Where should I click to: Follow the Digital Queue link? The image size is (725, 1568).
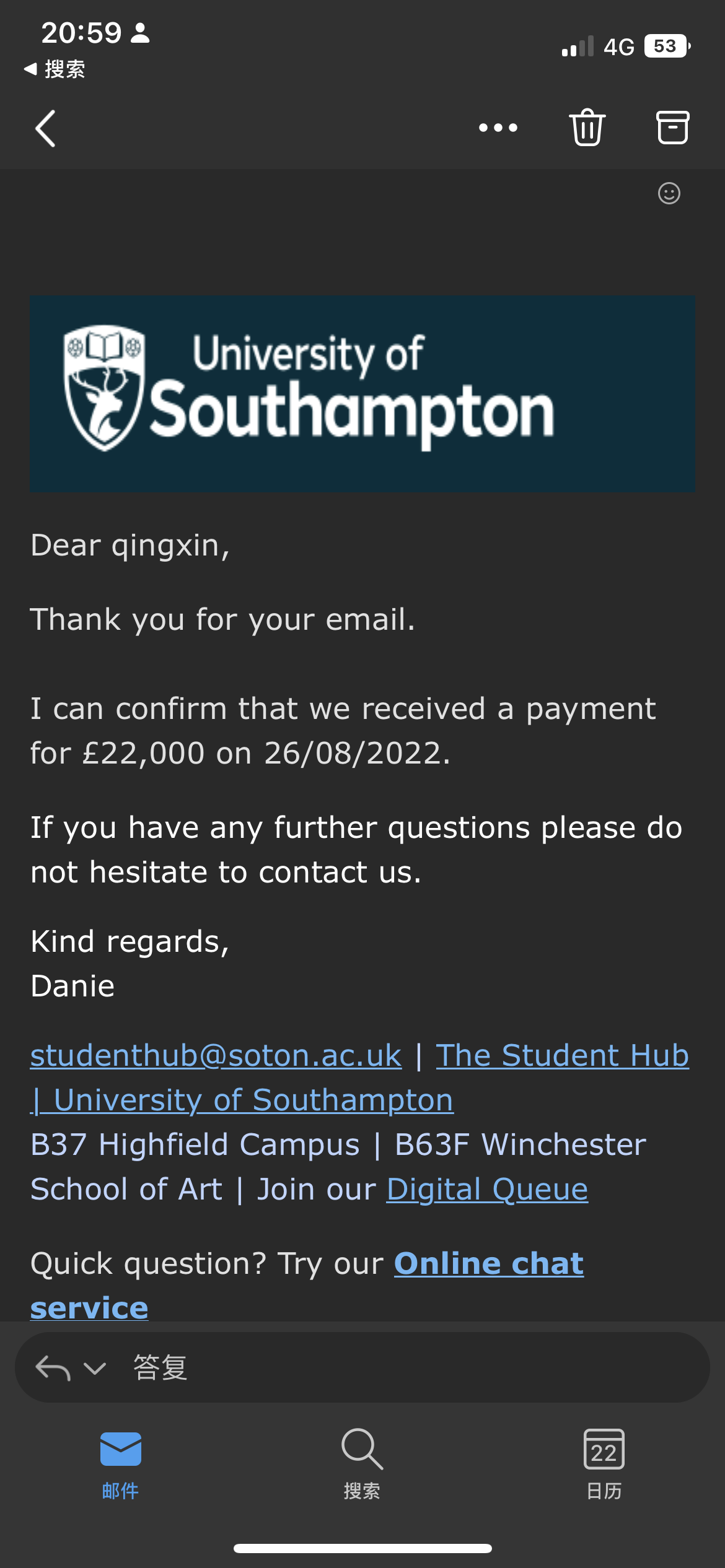click(x=487, y=1190)
